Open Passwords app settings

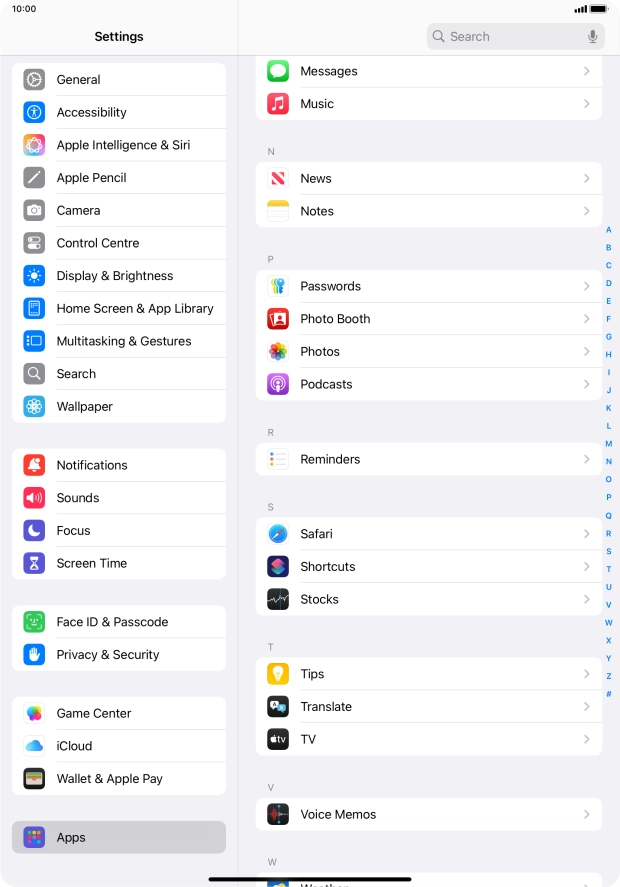428,286
